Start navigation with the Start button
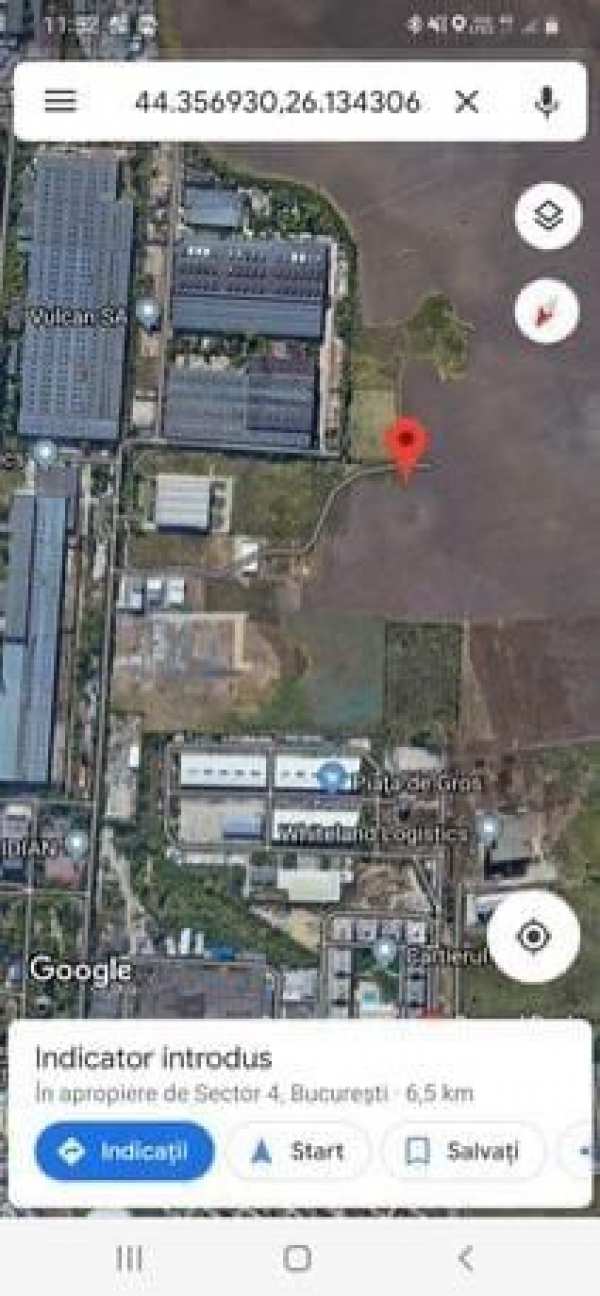The image size is (600, 1296). [x=298, y=1151]
